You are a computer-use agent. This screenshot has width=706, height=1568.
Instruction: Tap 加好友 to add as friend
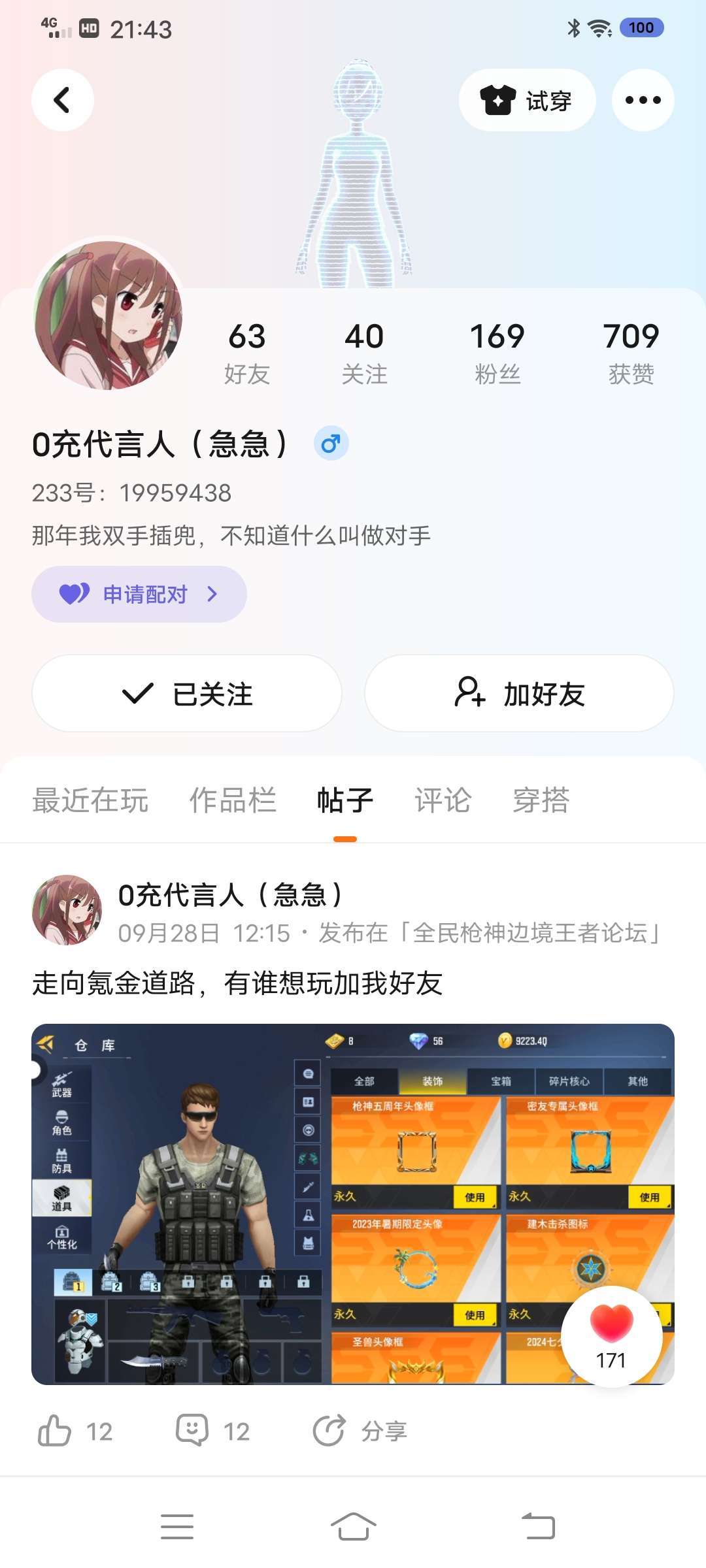(x=519, y=693)
